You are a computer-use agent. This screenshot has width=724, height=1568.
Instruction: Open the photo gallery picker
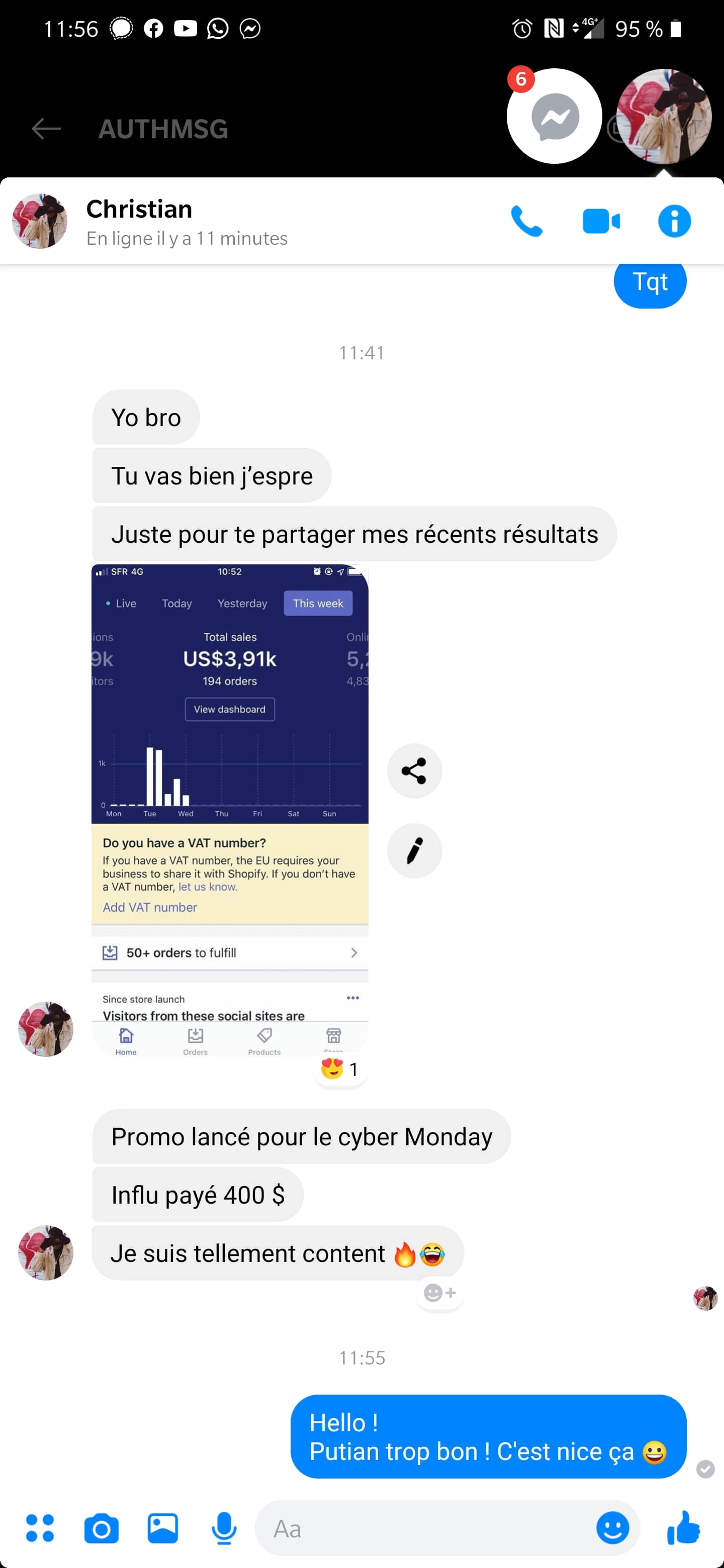(162, 1528)
